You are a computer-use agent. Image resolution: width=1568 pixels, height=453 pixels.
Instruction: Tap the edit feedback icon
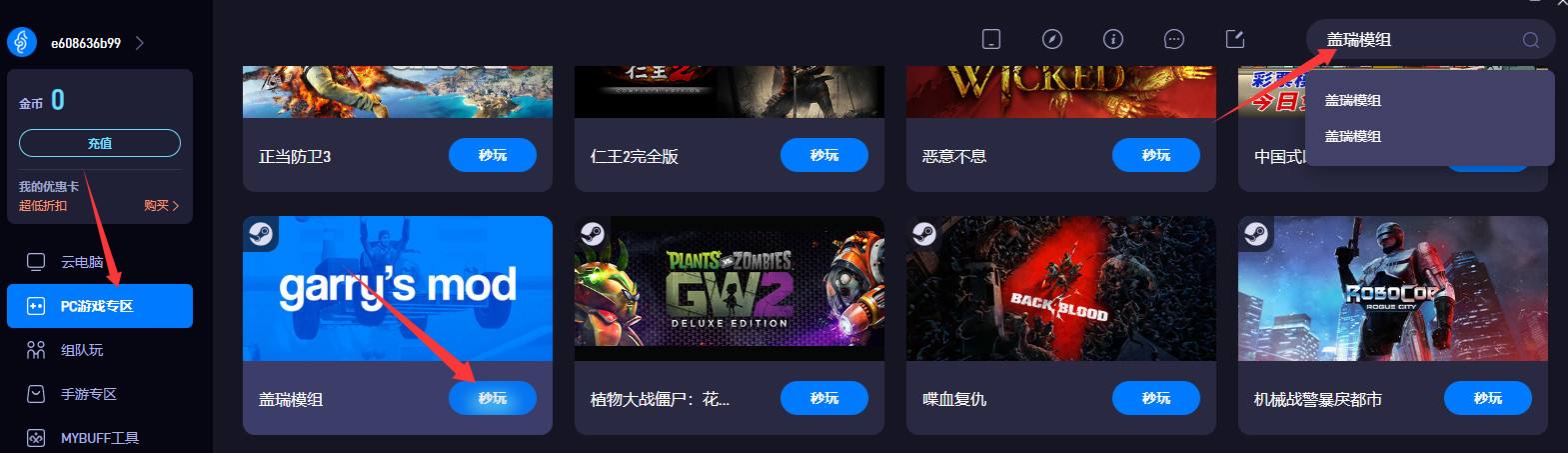tap(1234, 39)
